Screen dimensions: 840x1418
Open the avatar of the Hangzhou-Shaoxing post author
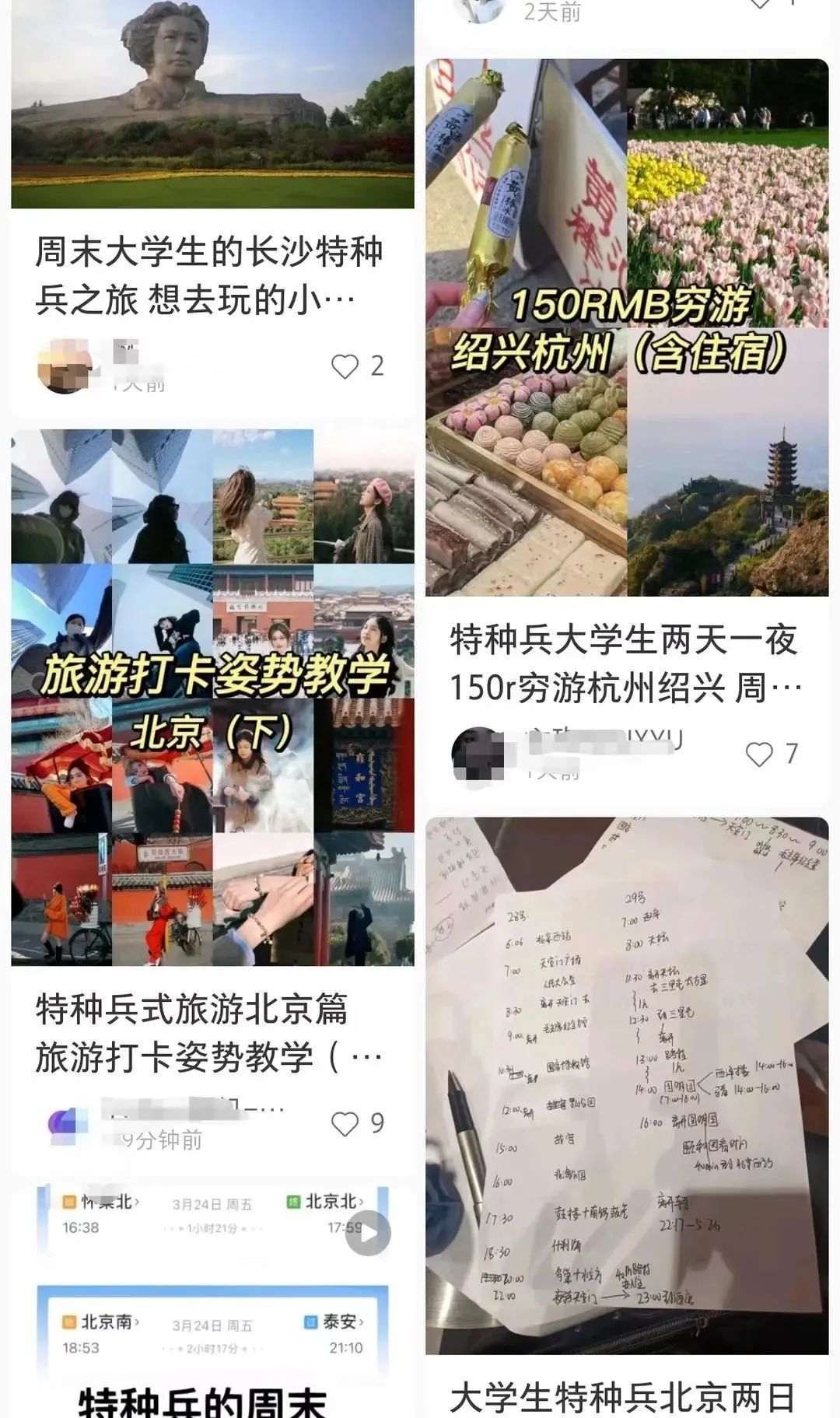pos(478,751)
